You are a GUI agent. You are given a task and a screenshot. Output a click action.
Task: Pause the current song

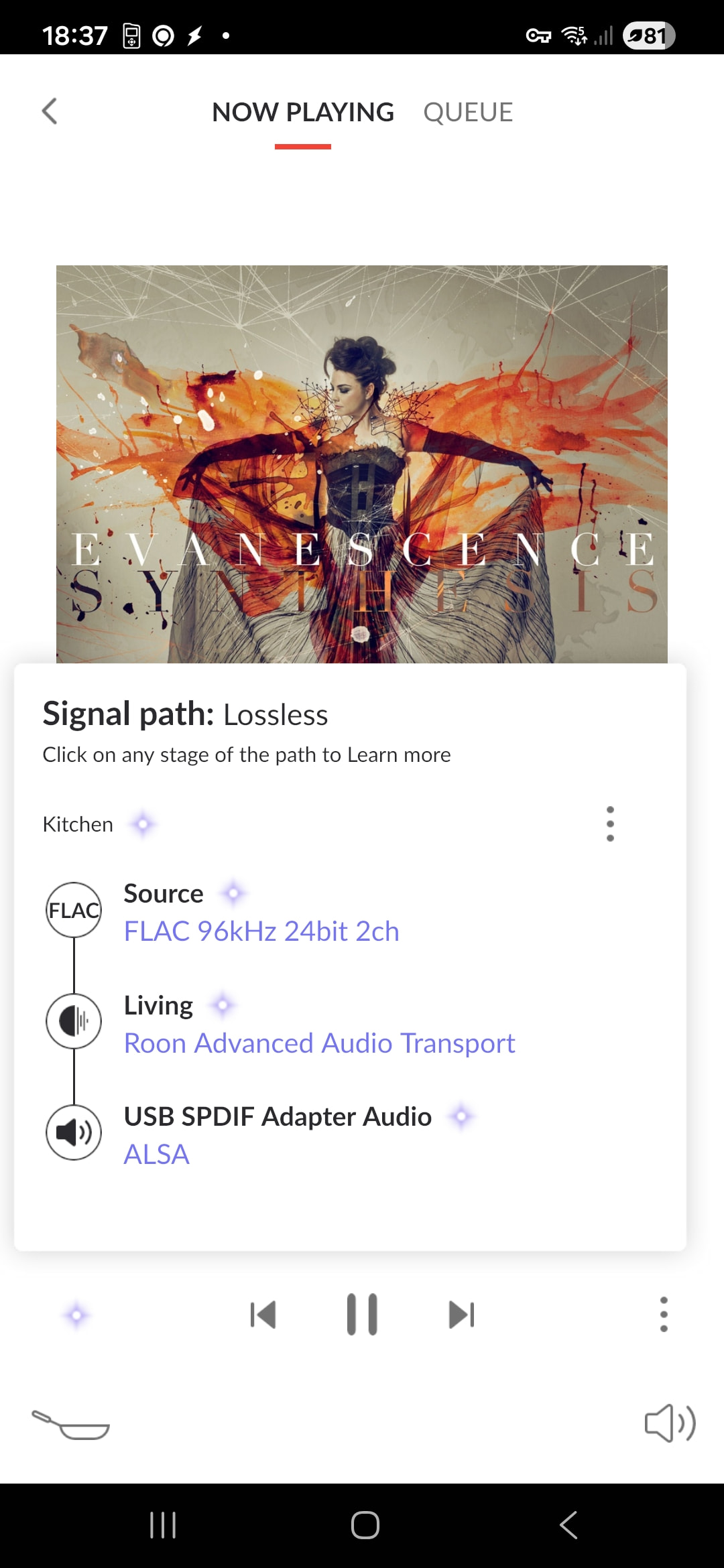(x=362, y=1315)
